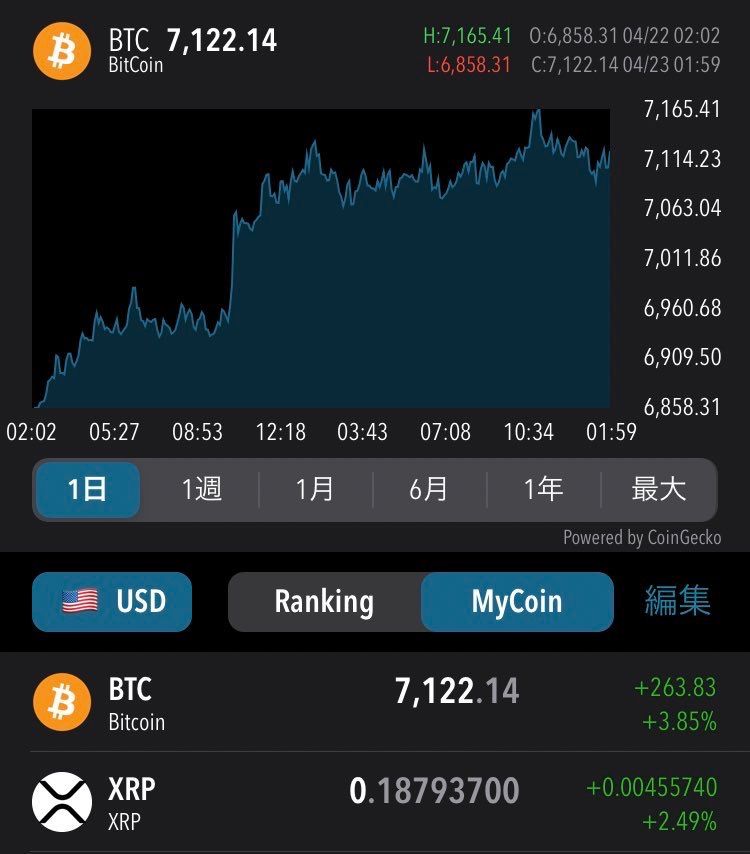View the 1年 price history
Image resolution: width=750 pixels, height=854 pixels.
[x=543, y=489]
